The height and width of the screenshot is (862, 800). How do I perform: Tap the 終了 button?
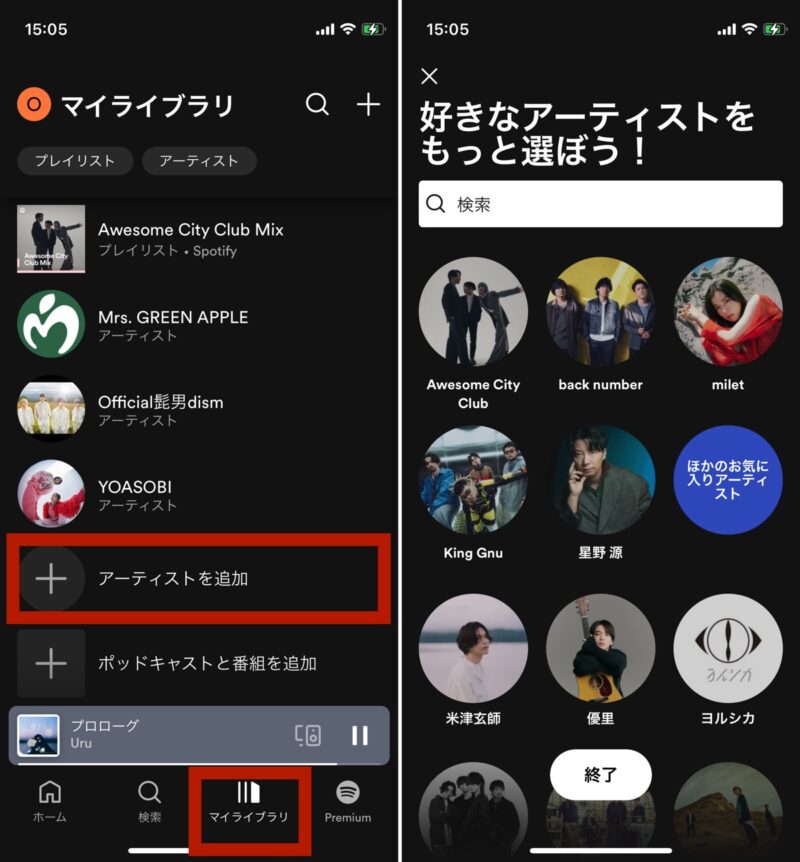[x=600, y=774]
